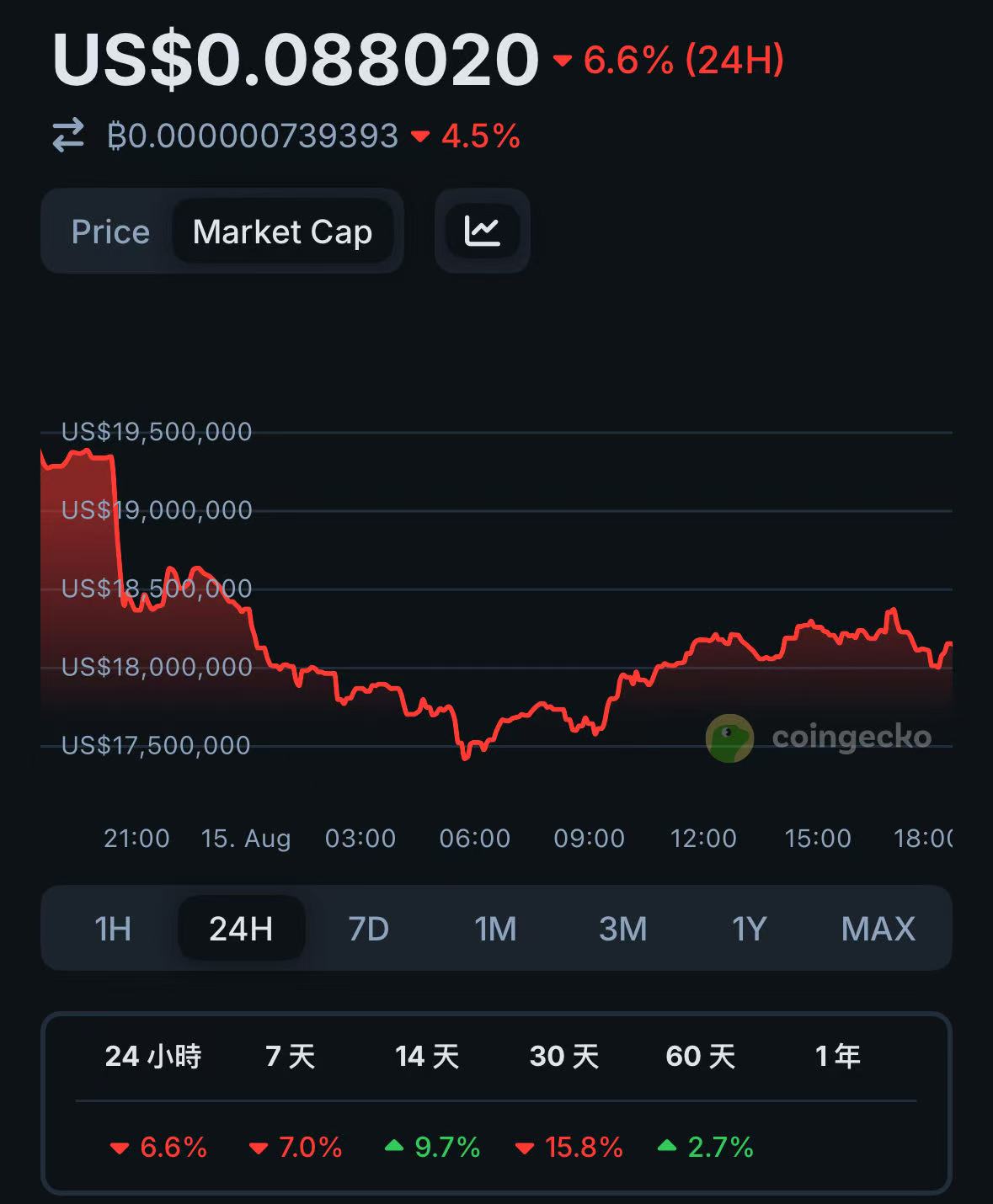Image resolution: width=993 pixels, height=1204 pixels.
Task: Set chart range to 1H
Action: coord(113,929)
